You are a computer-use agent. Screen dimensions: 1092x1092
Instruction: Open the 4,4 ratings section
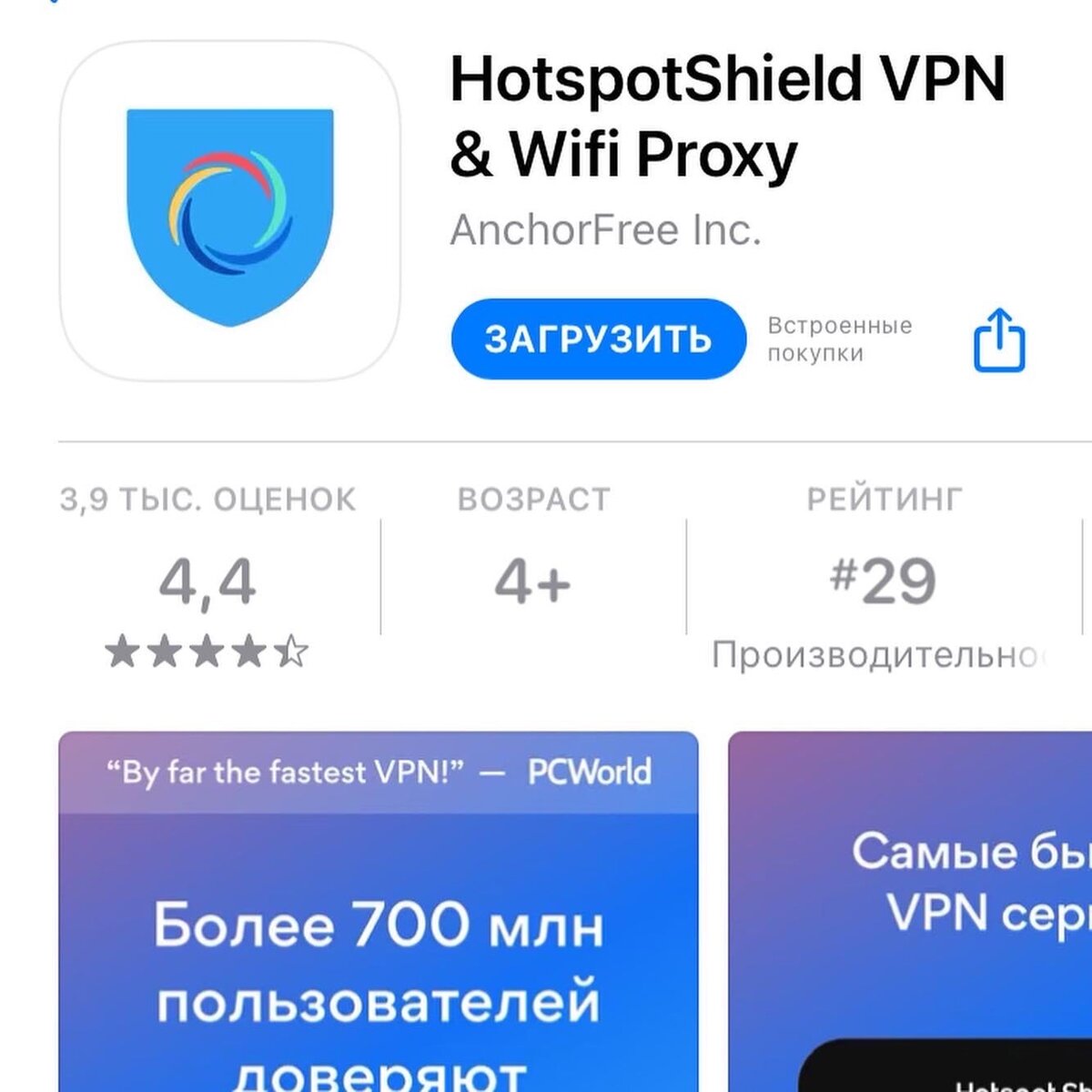pos(207,582)
